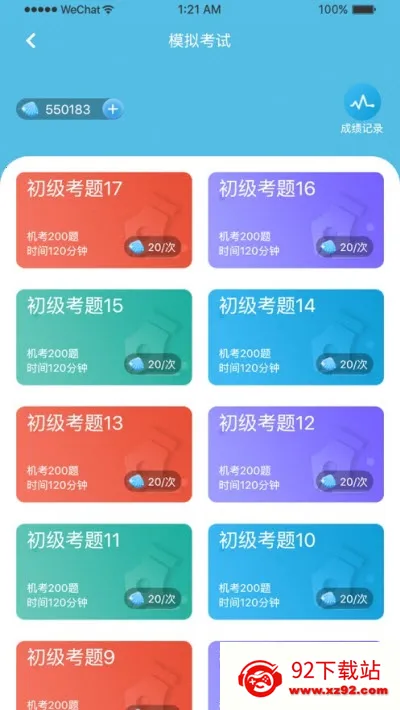Choose 初级考题13 card

pos(104,454)
